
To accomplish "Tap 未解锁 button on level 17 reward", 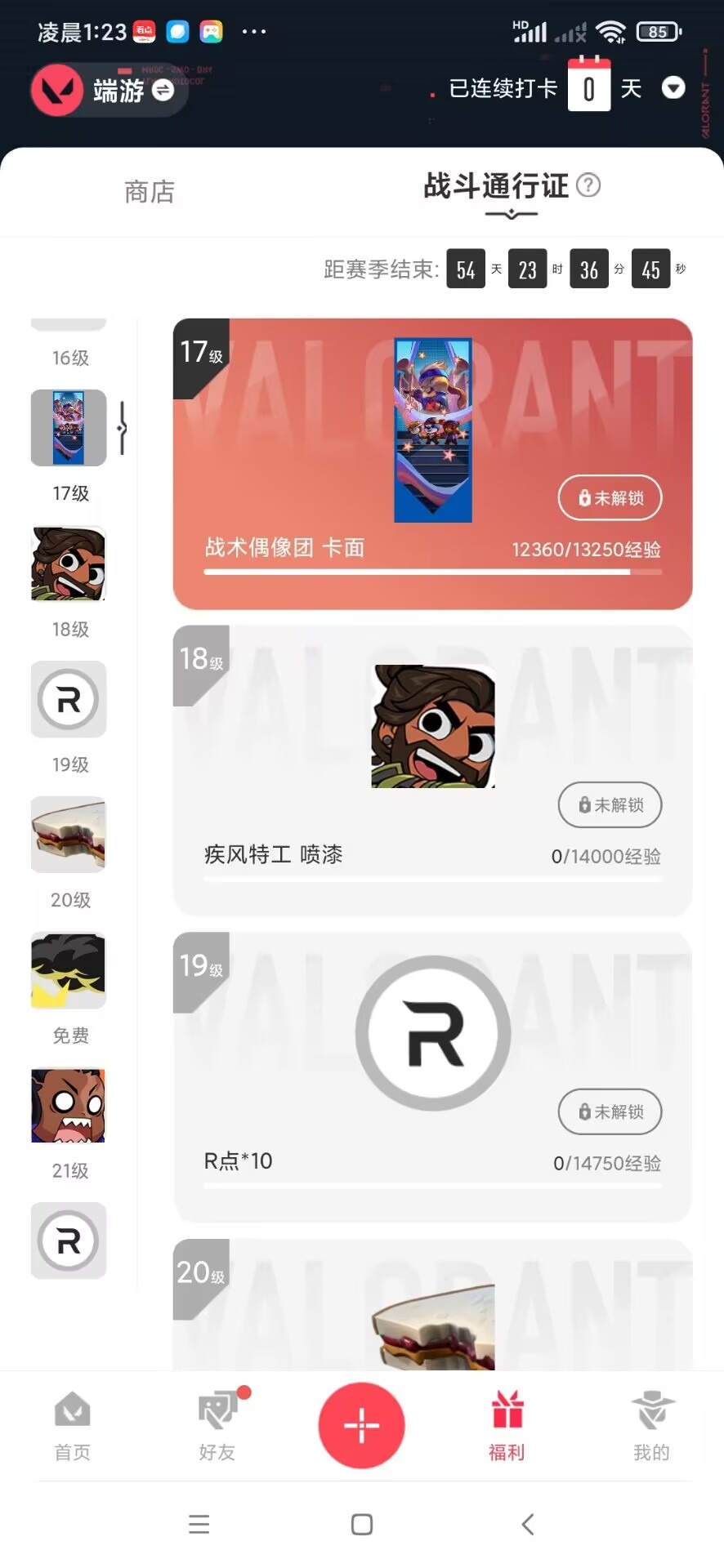I will tap(610, 497).
